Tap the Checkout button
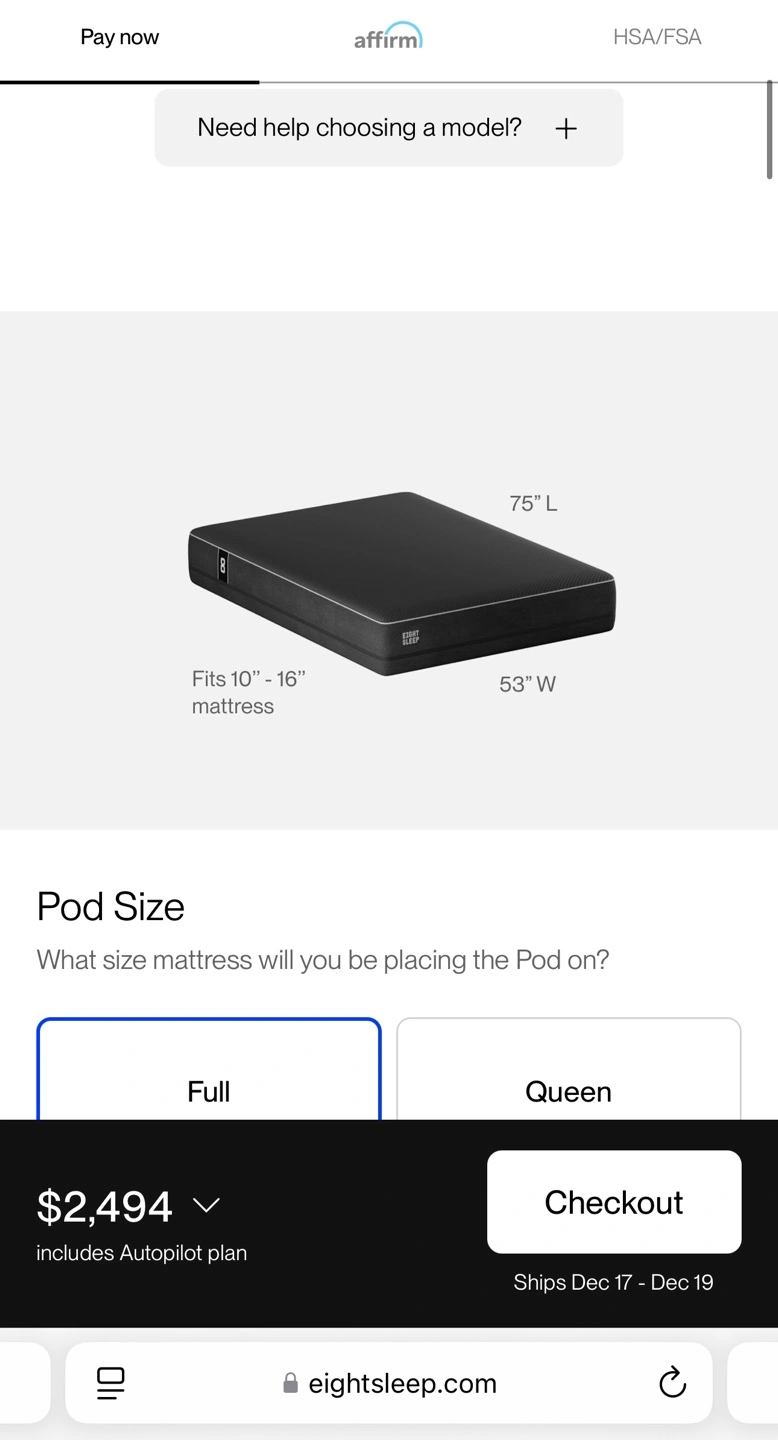778x1440 pixels. [x=614, y=1202]
